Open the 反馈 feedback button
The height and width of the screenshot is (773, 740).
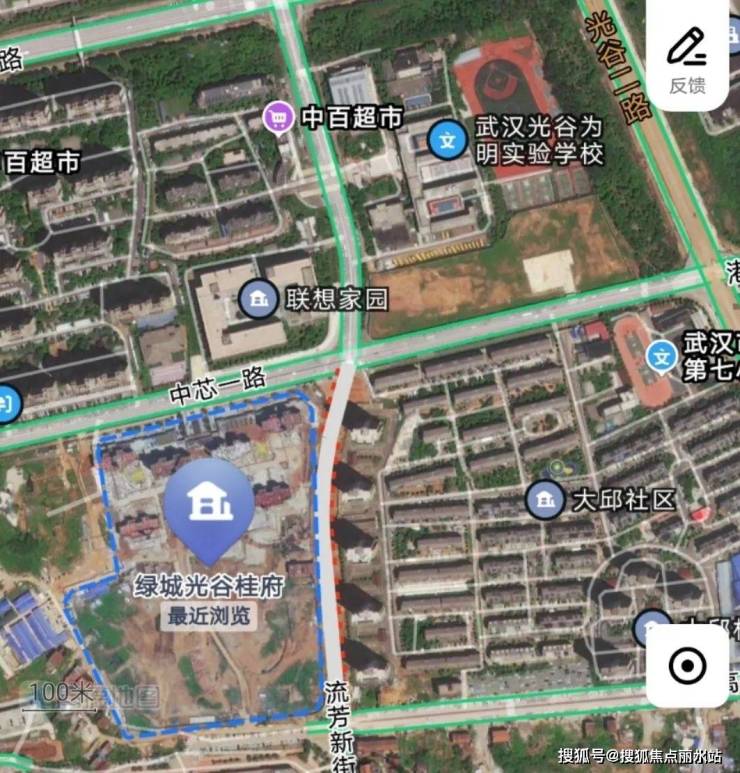687,60
